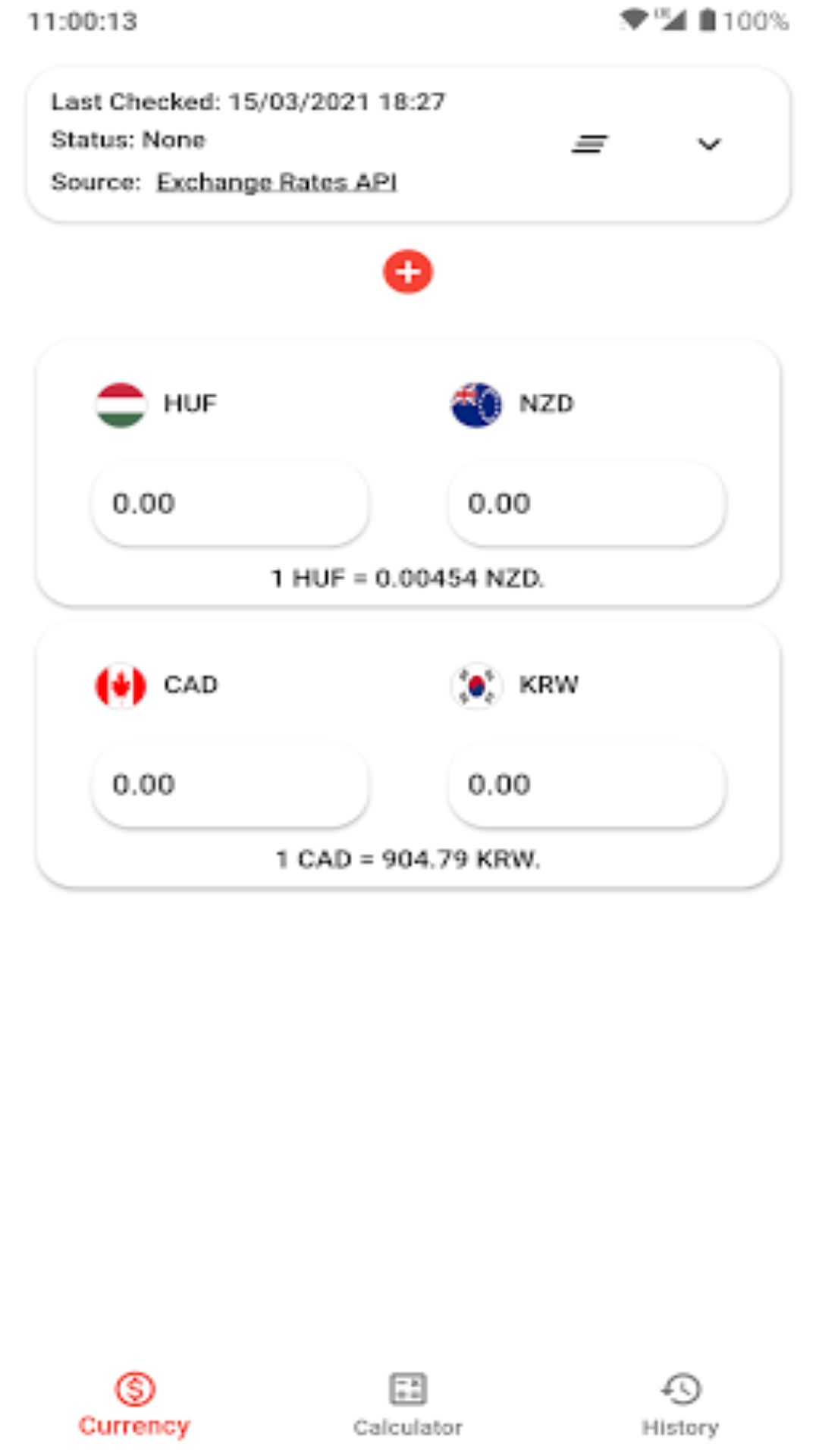Screen dimensions: 819x1456
Task: Add a new currency pair
Action: (x=408, y=271)
